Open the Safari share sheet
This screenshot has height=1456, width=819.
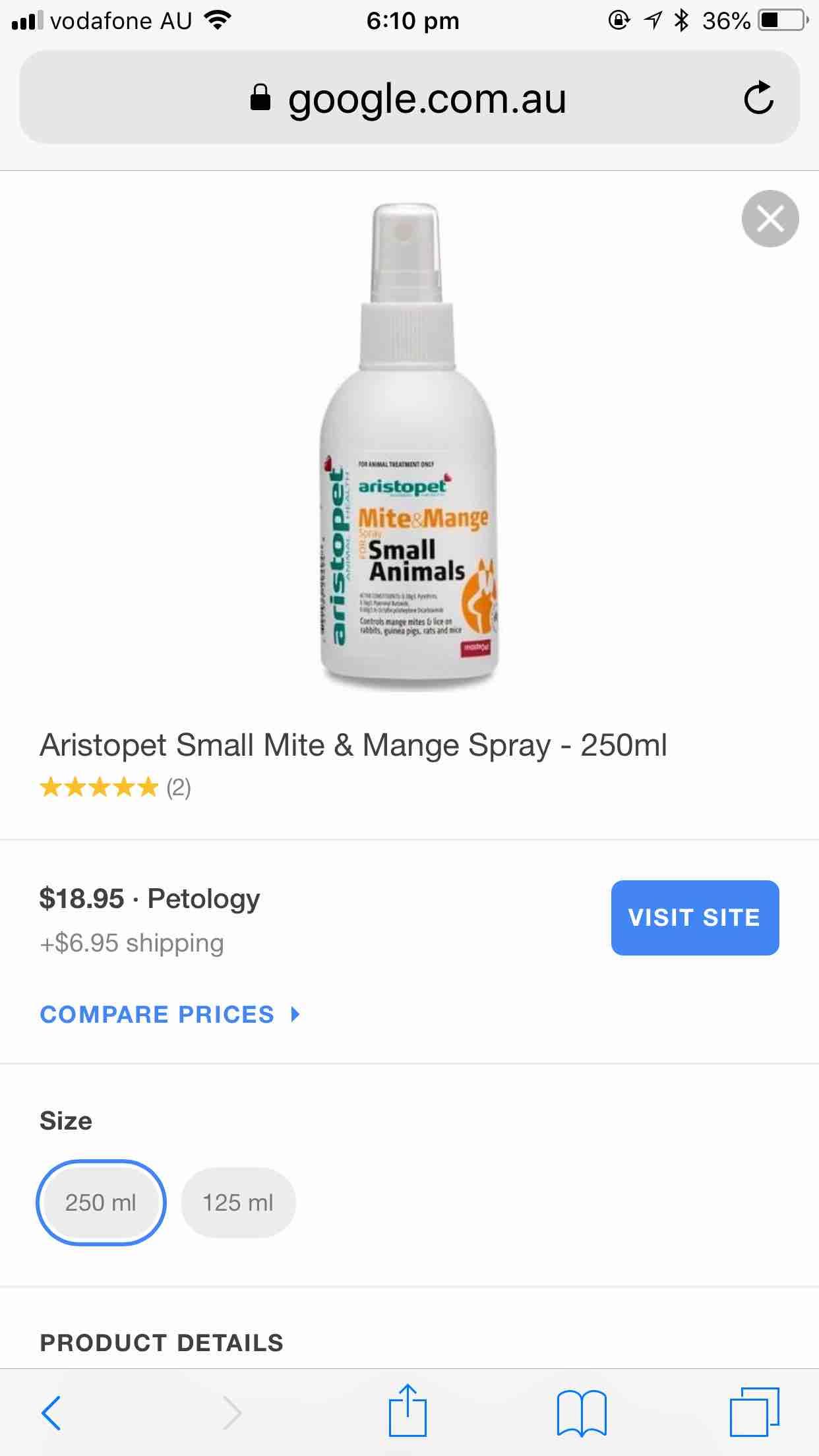coord(408,1411)
